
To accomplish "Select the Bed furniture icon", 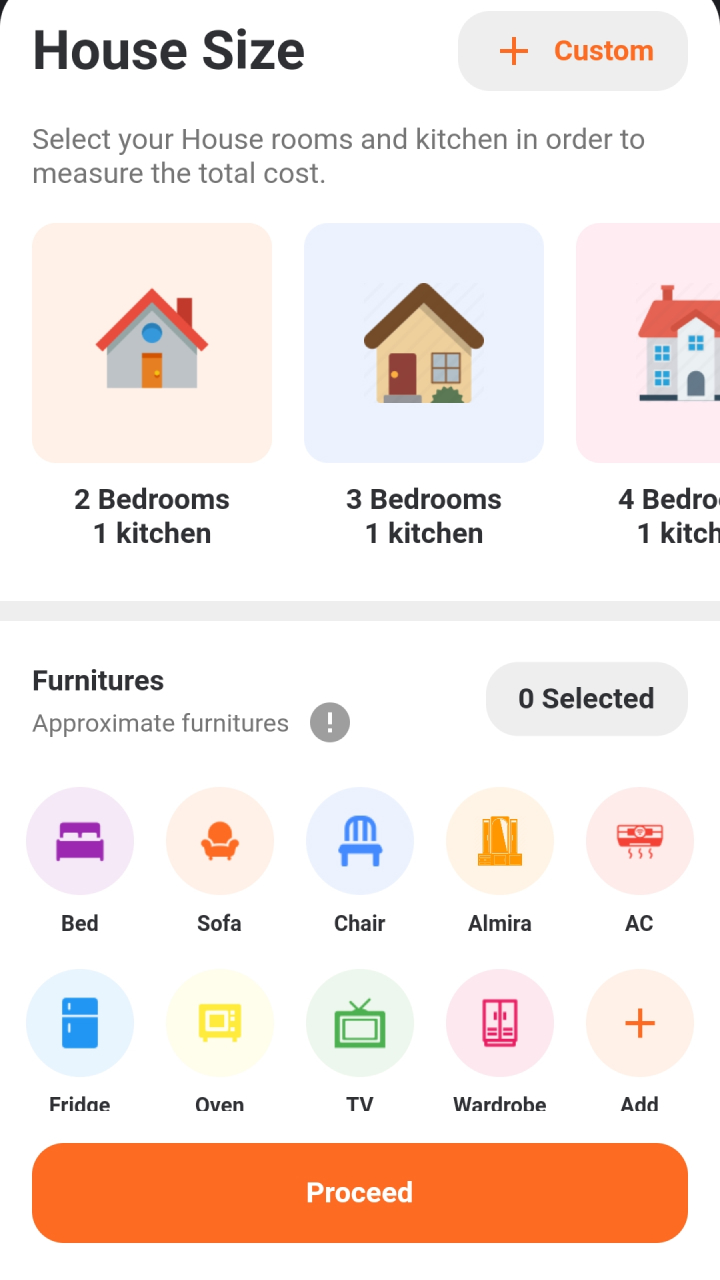I will (x=80, y=841).
